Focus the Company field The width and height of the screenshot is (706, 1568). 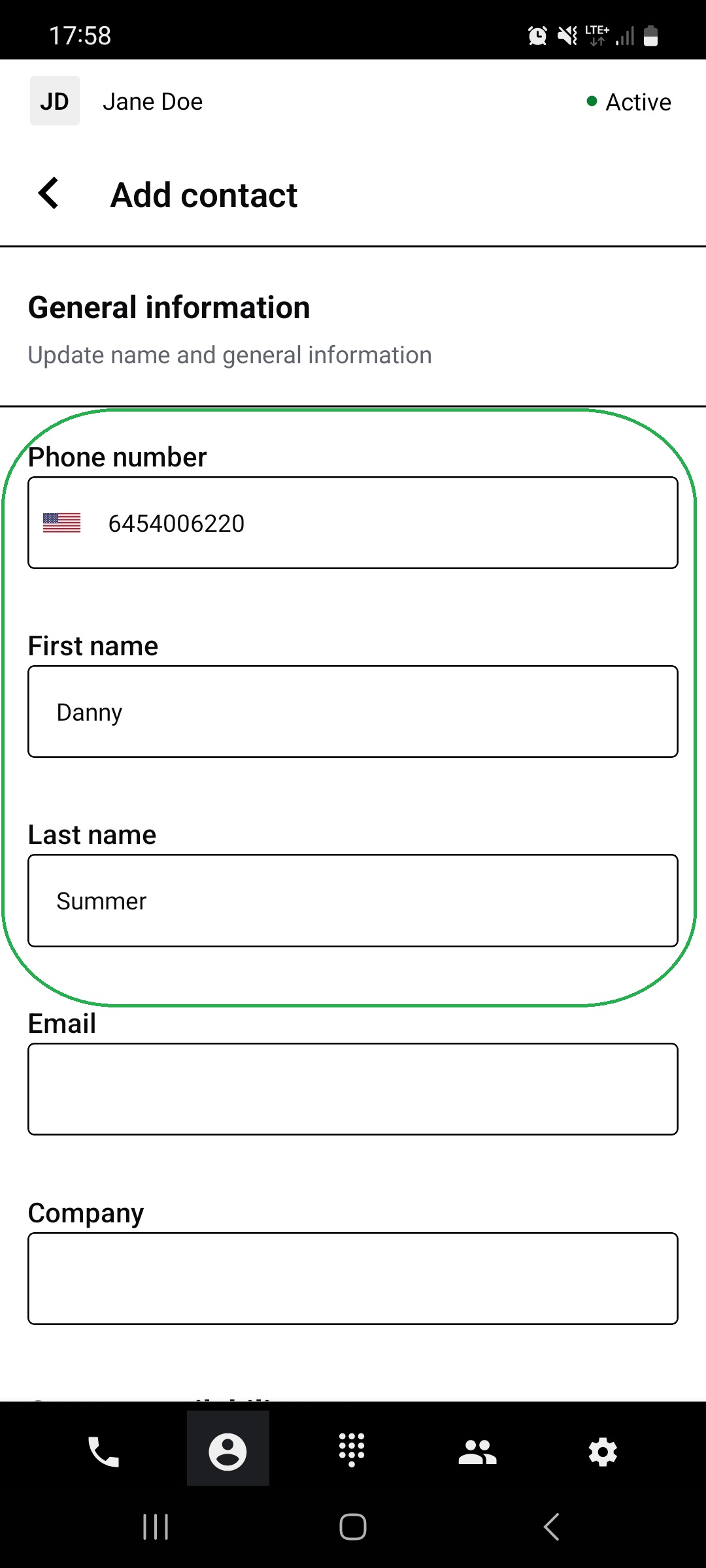pyautogui.click(x=353, y=1279)
